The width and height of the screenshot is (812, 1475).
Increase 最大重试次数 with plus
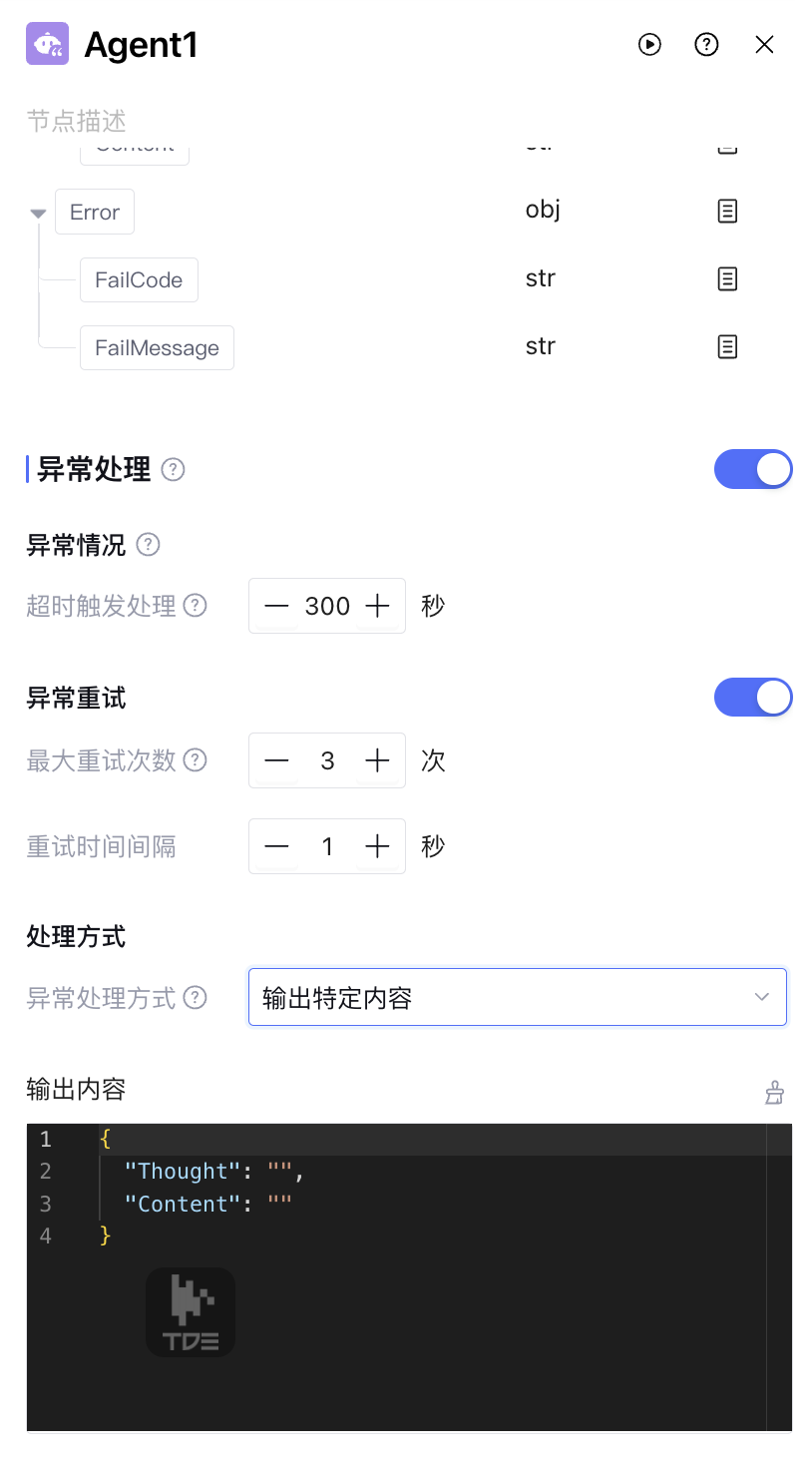click(x=377, y=761)
